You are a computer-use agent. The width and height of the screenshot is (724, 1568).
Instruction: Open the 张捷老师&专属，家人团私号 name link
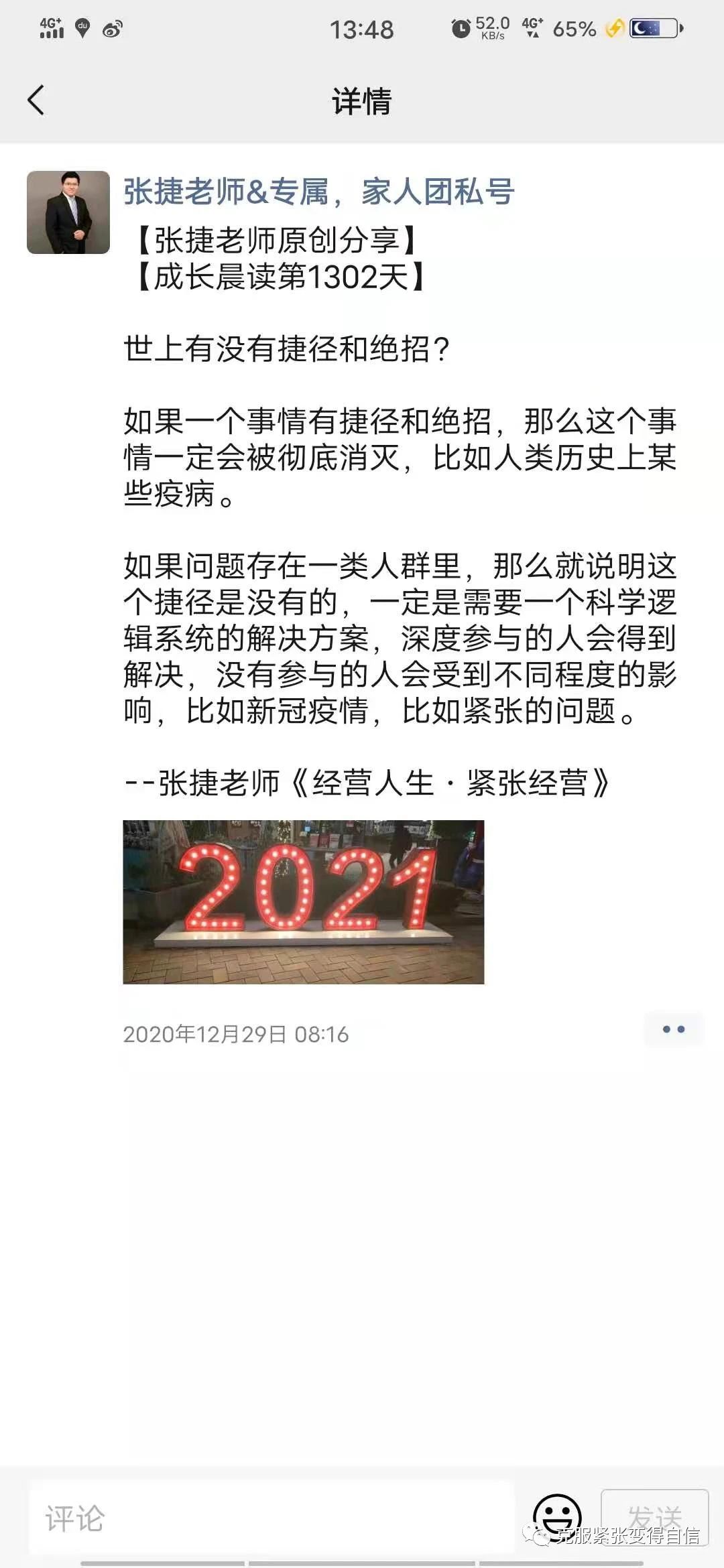coord(318,192)
